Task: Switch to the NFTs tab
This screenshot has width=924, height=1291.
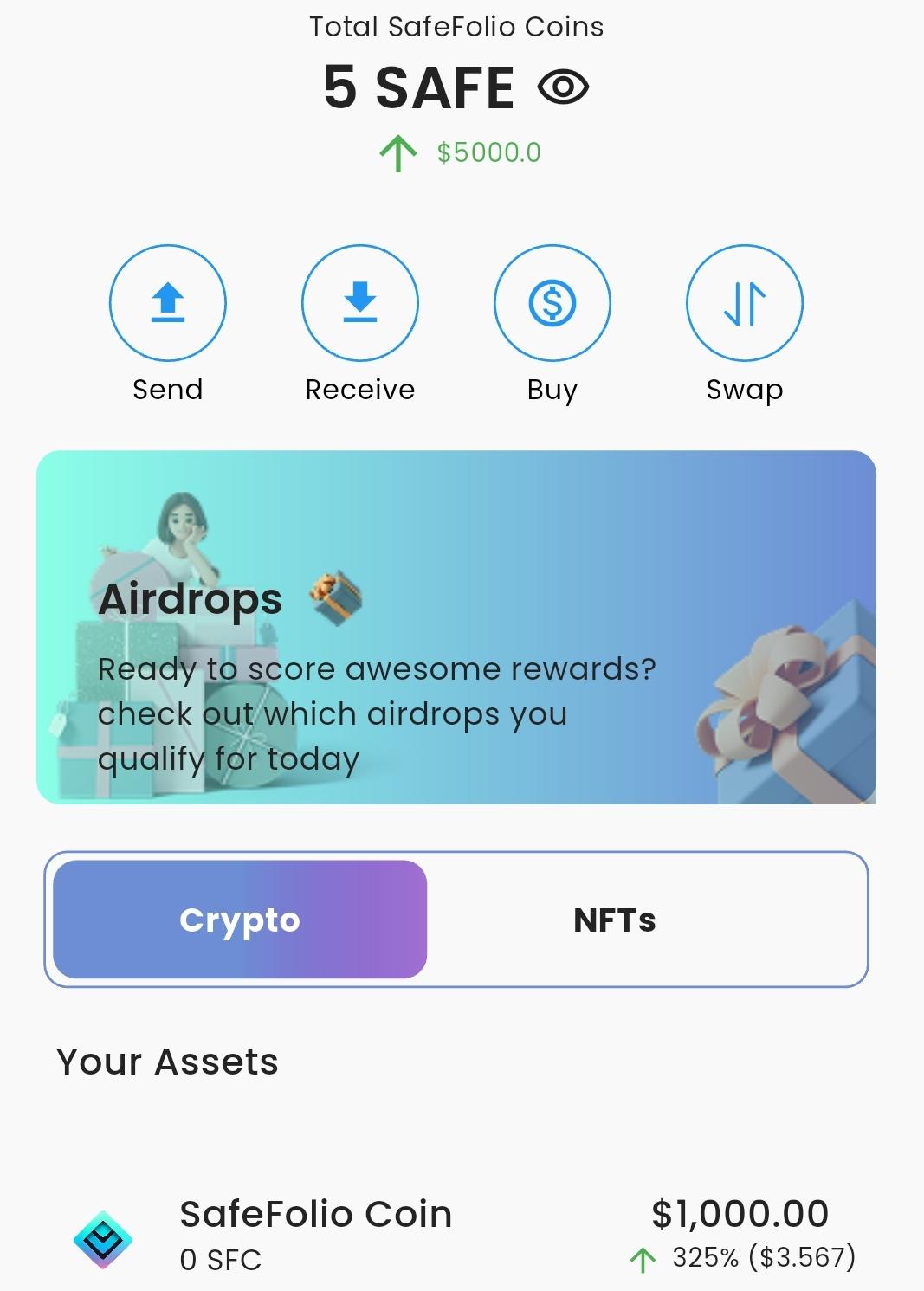Action: coord(615,920)
